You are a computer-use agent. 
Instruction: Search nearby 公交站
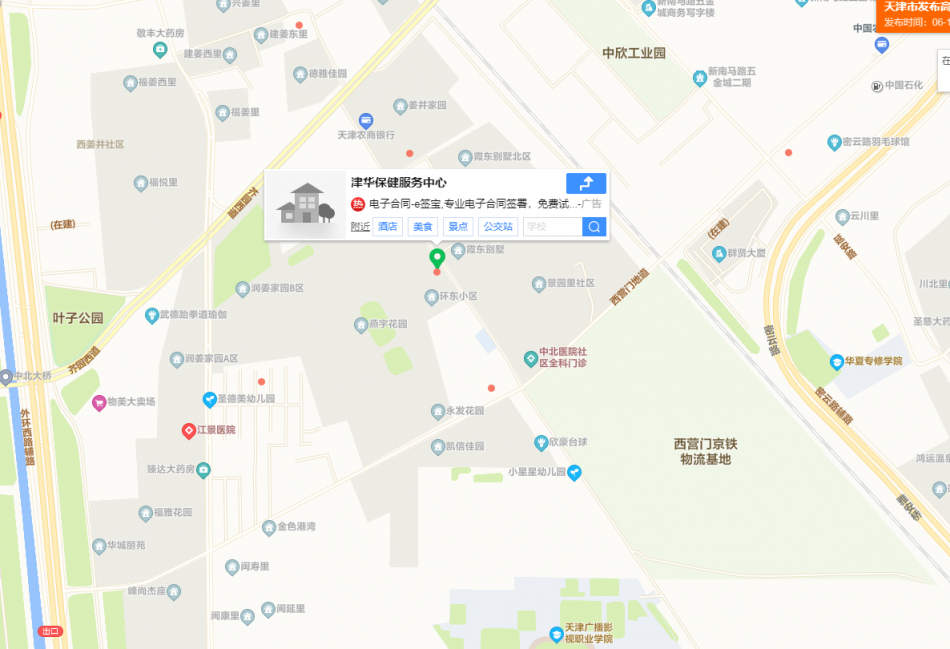tap(497, 227)
